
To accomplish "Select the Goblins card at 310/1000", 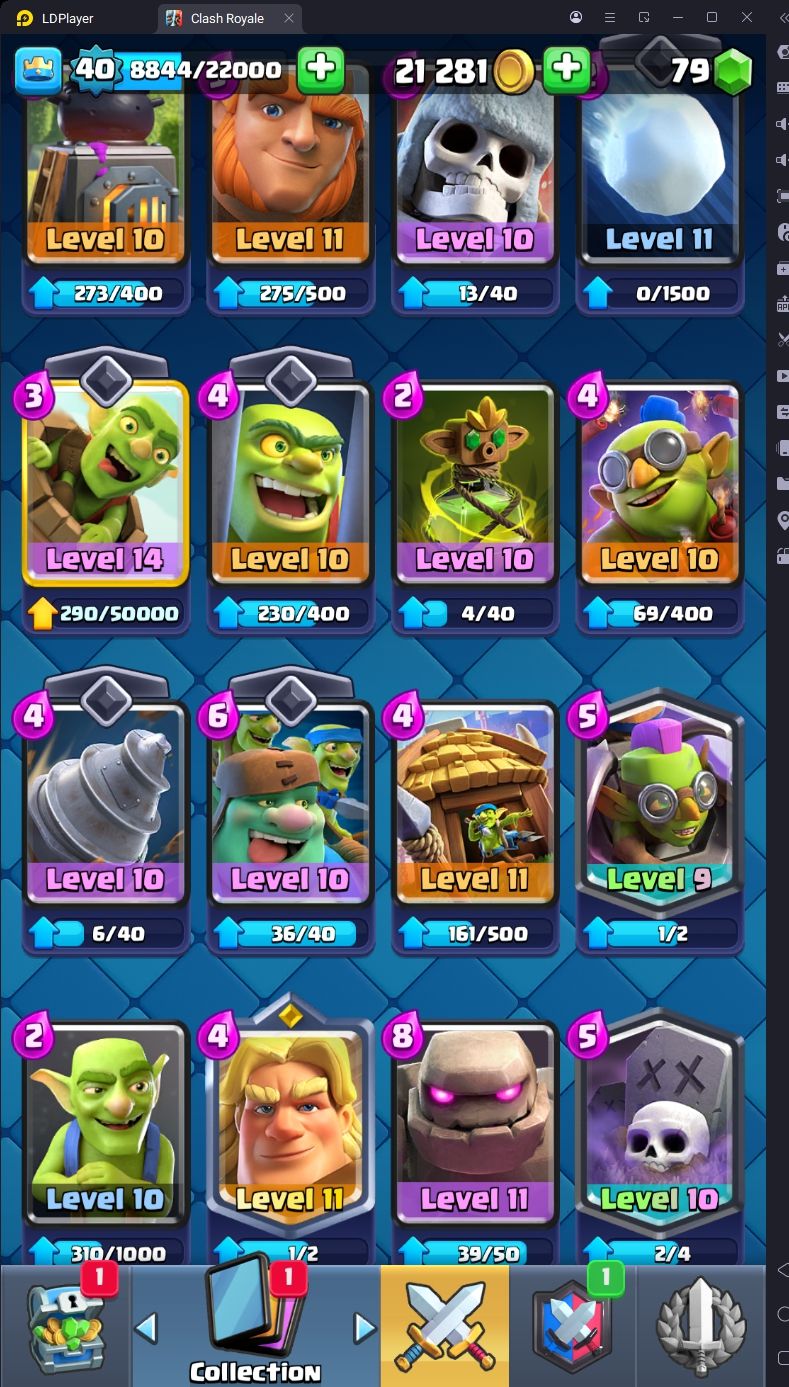I will [x=105, y=1120].
